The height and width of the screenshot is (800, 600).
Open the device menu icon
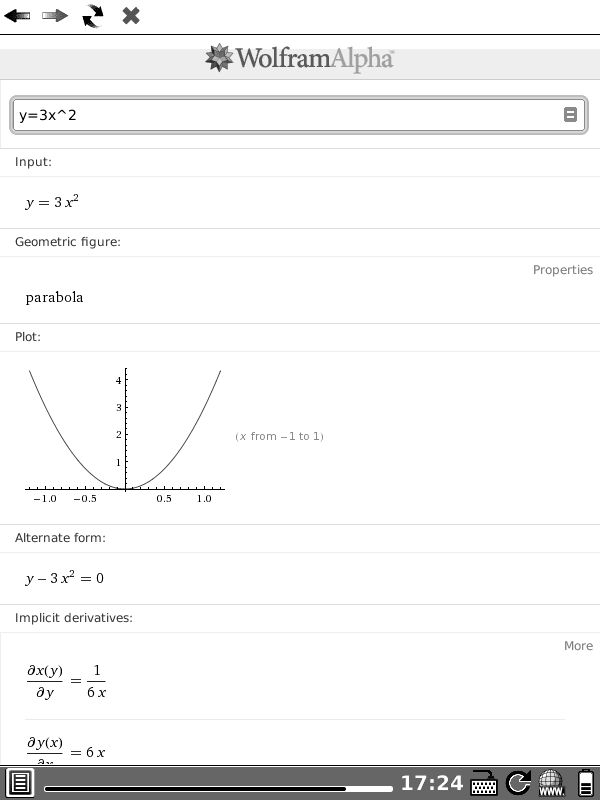click(19, 783)
